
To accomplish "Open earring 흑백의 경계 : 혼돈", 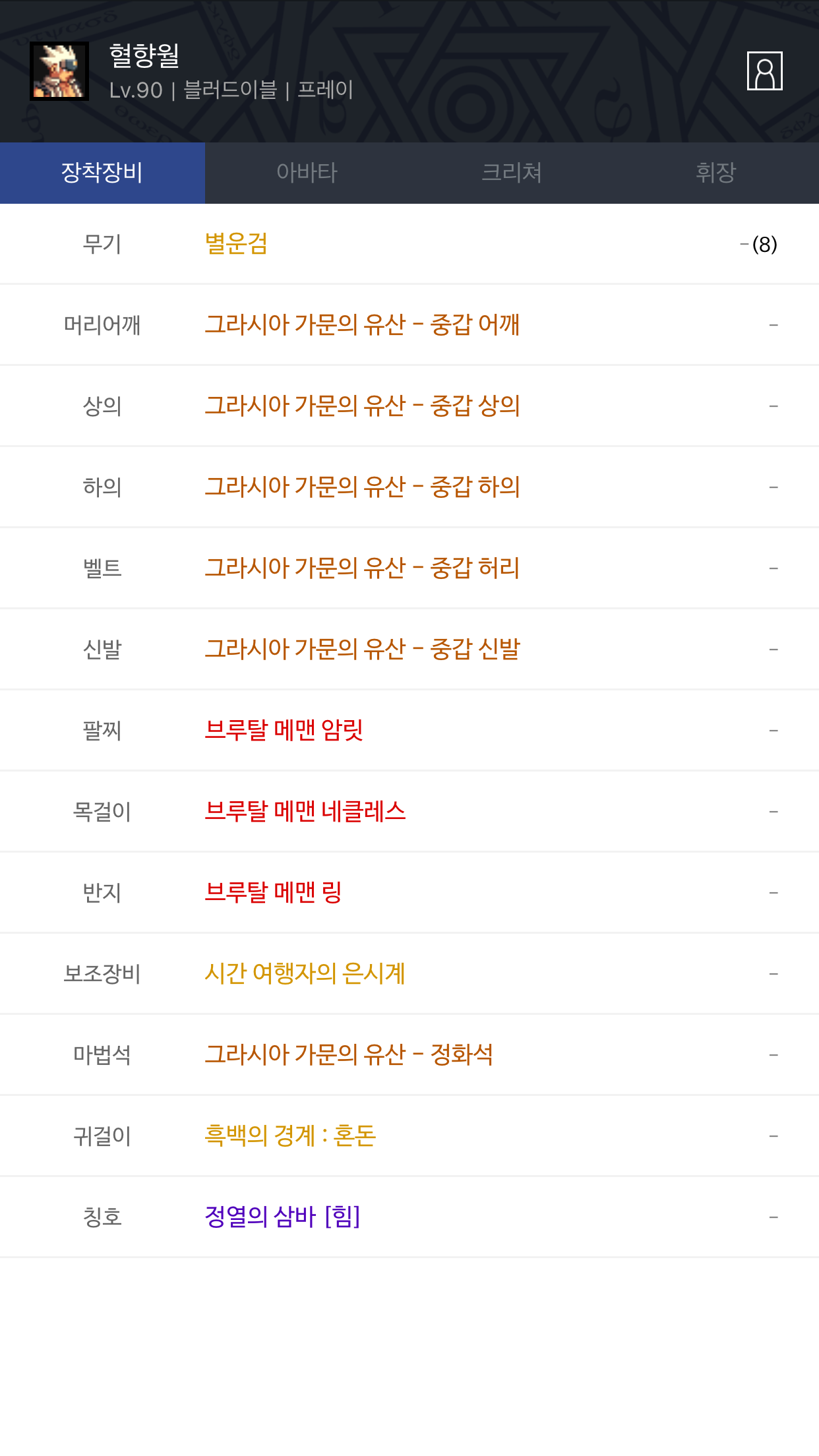I will coord(290,1136).
